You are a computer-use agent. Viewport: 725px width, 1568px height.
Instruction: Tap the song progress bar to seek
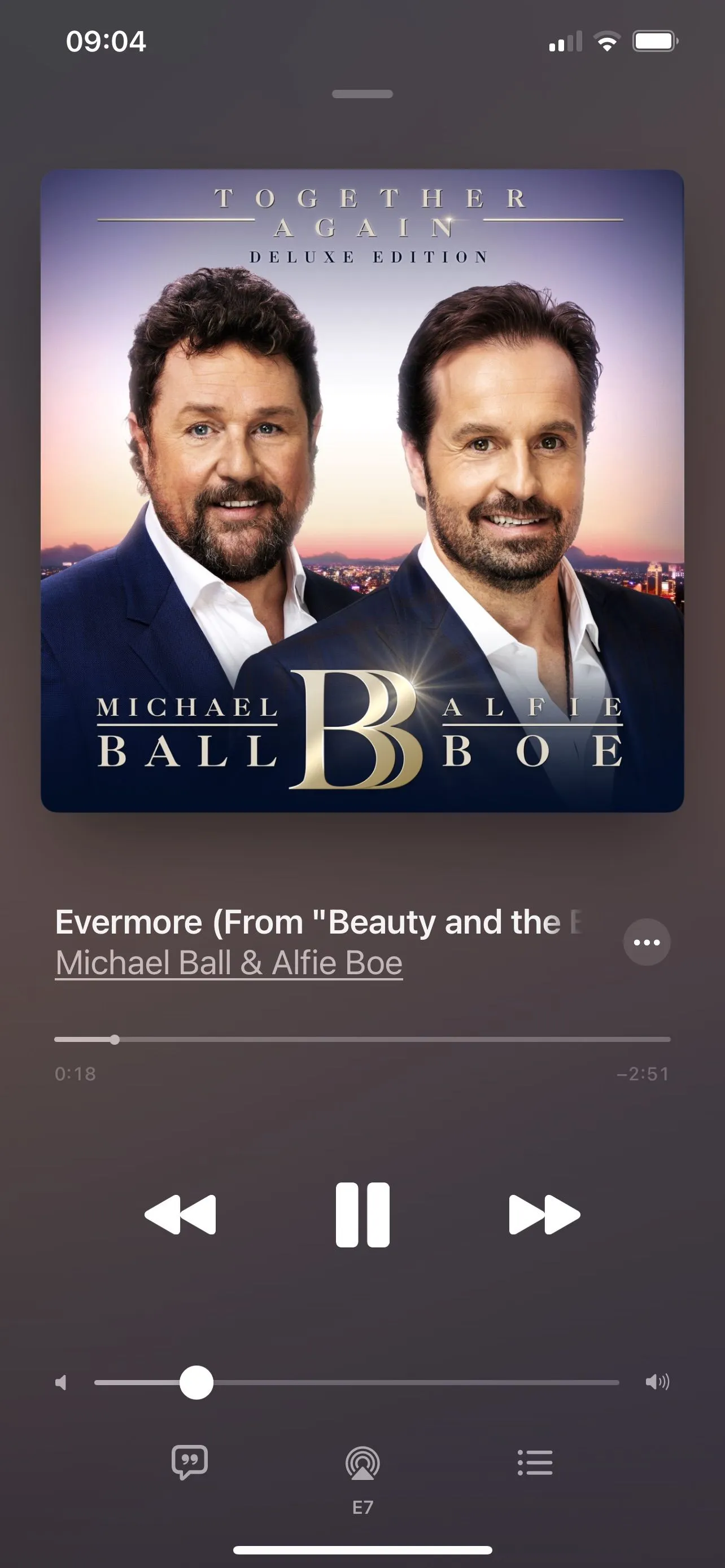click(x=362, y=1039)
